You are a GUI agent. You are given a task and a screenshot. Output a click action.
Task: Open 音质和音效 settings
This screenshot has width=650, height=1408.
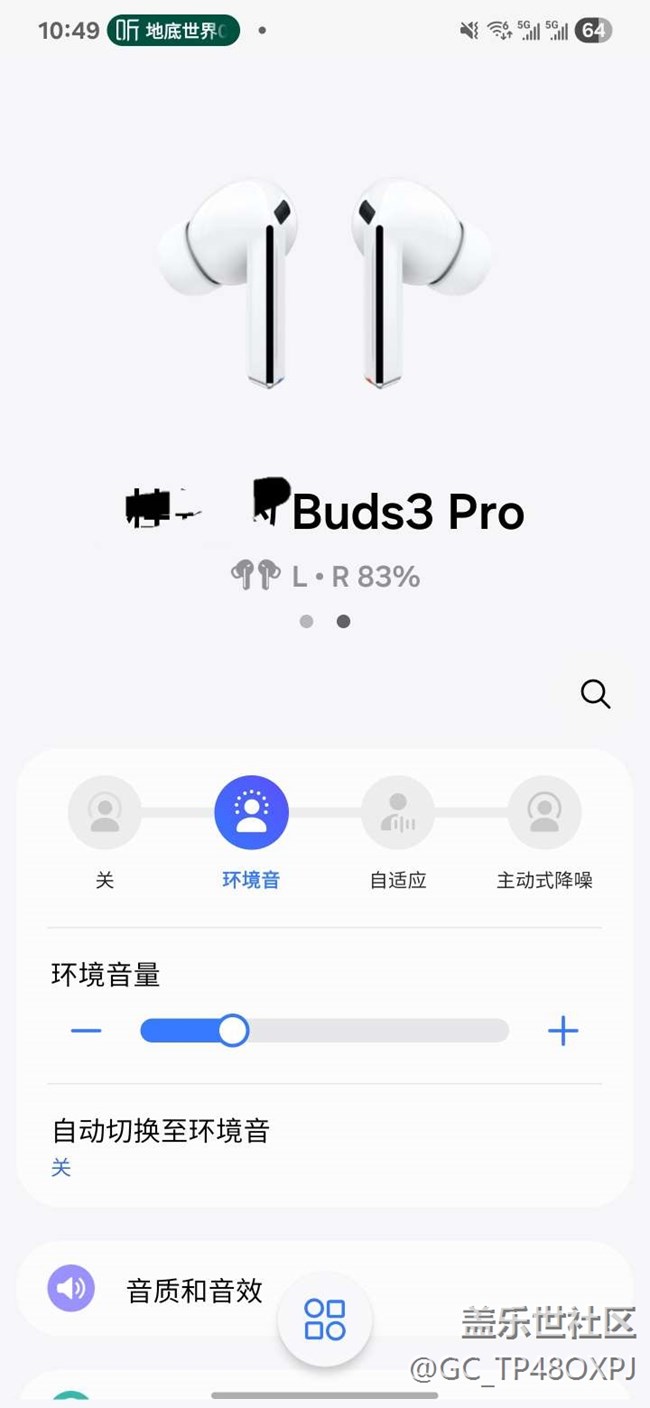pos(194,1290)
